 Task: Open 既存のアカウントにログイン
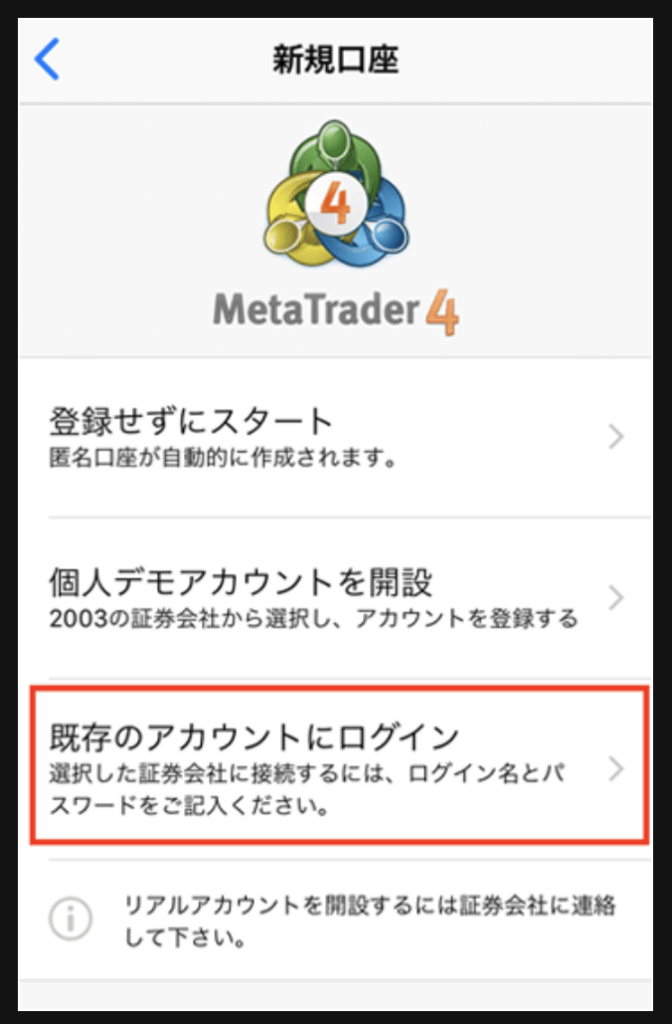[x=336, y=765]
